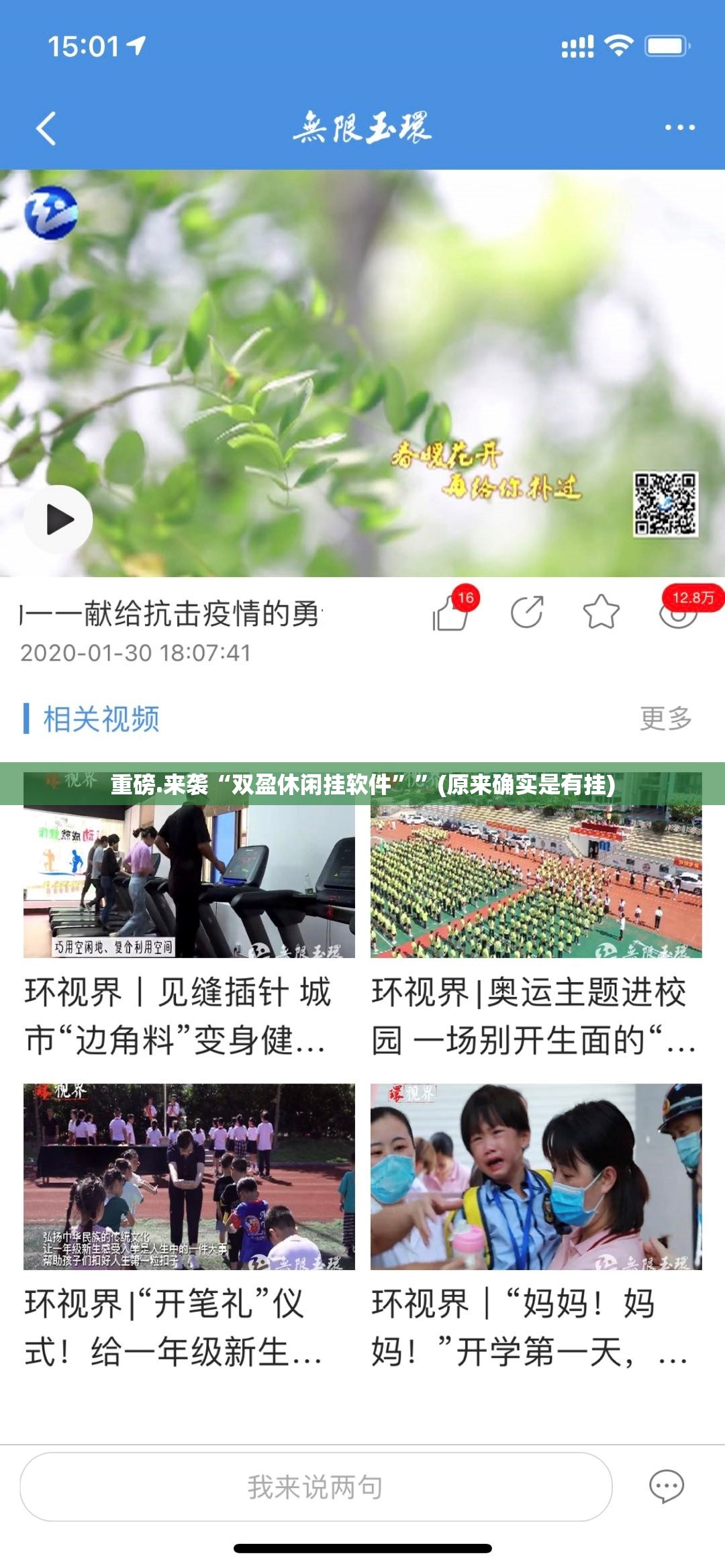The height and width of the screenshot is (1568, 725).
Task: Like the video with the thumbs-up
Action: click(450, 613)
